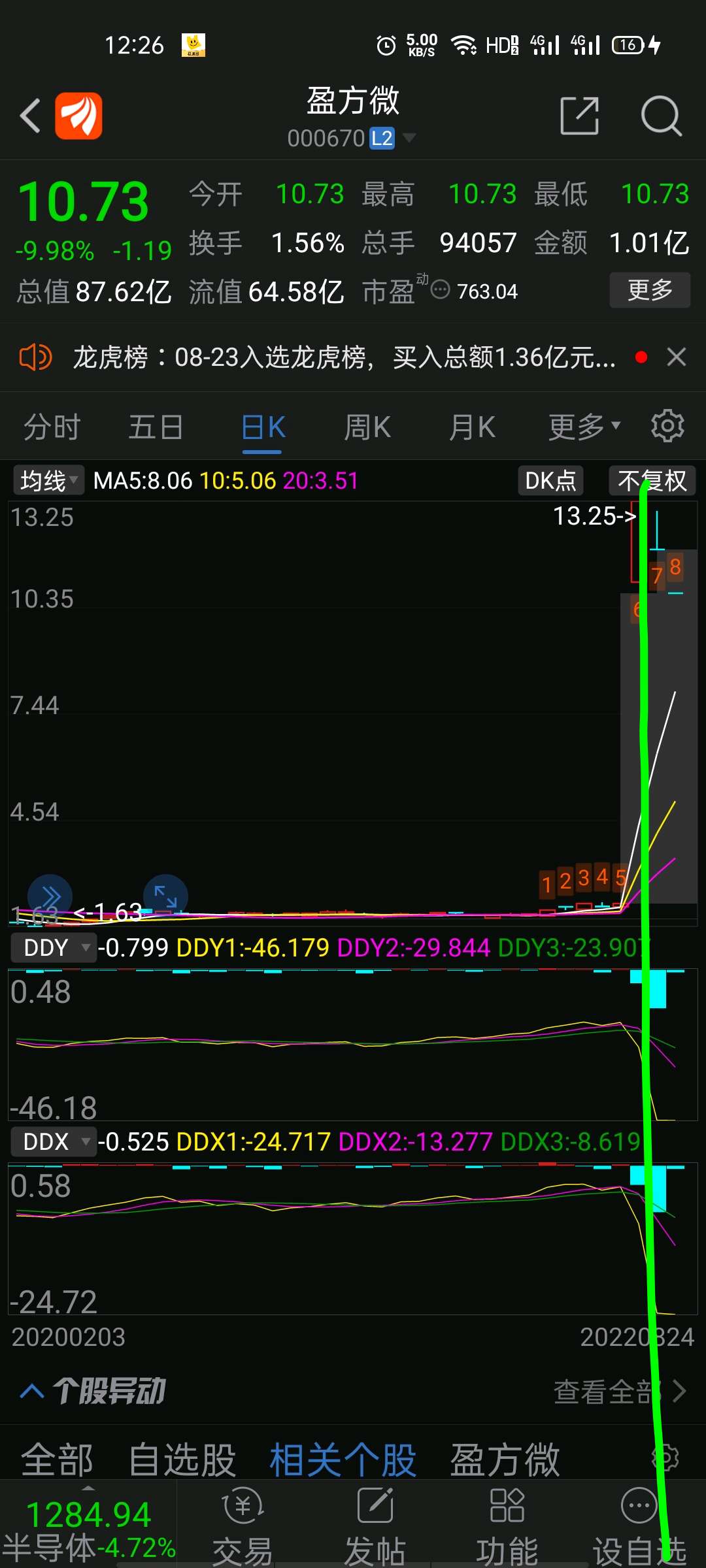The height and width of the screenshot is (1568, 706).
Task: Open the DDX indicator dropdown
Action: [54, 1142]
